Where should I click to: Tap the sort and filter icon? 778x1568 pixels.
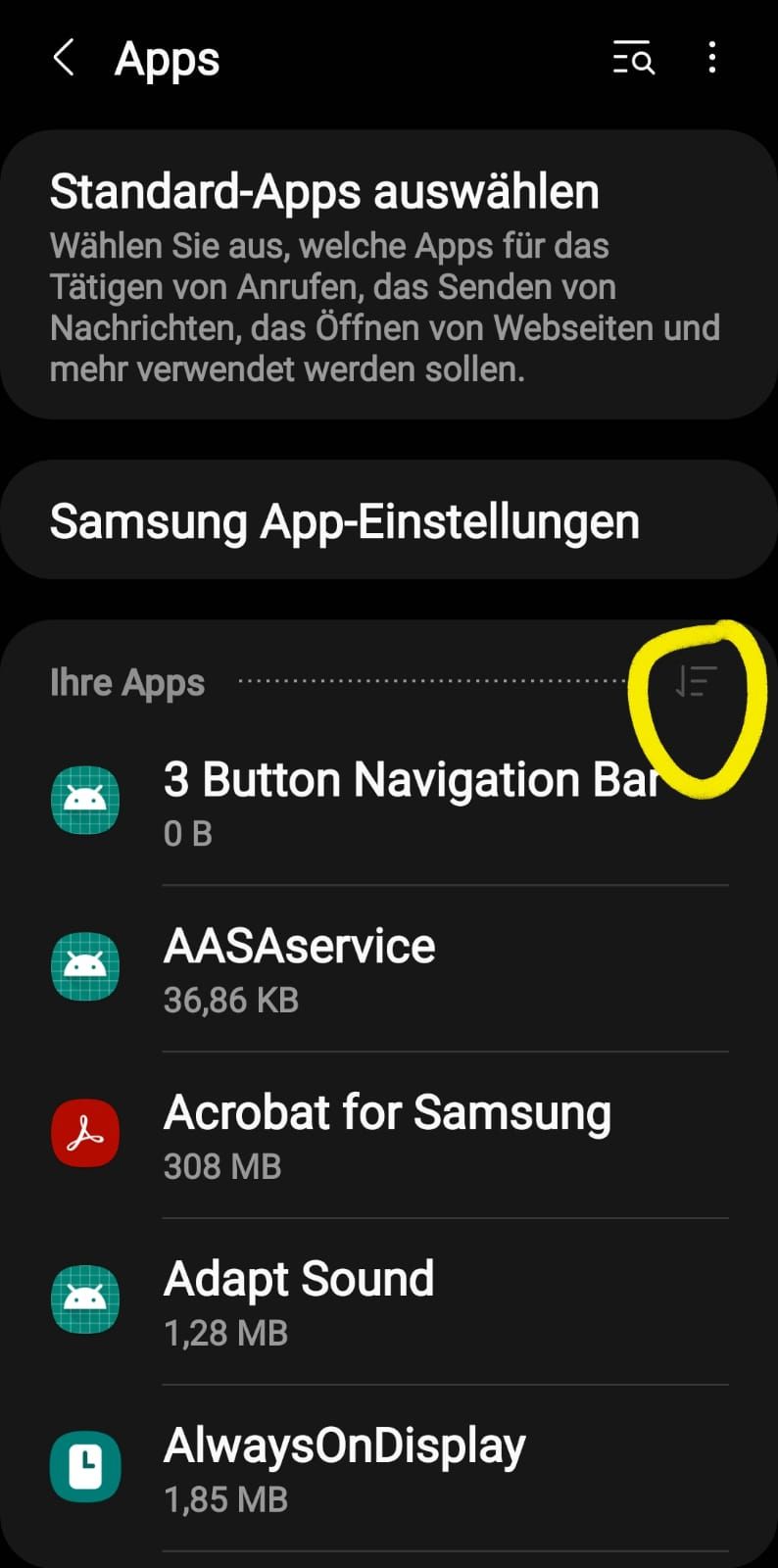tap(696, 682)
